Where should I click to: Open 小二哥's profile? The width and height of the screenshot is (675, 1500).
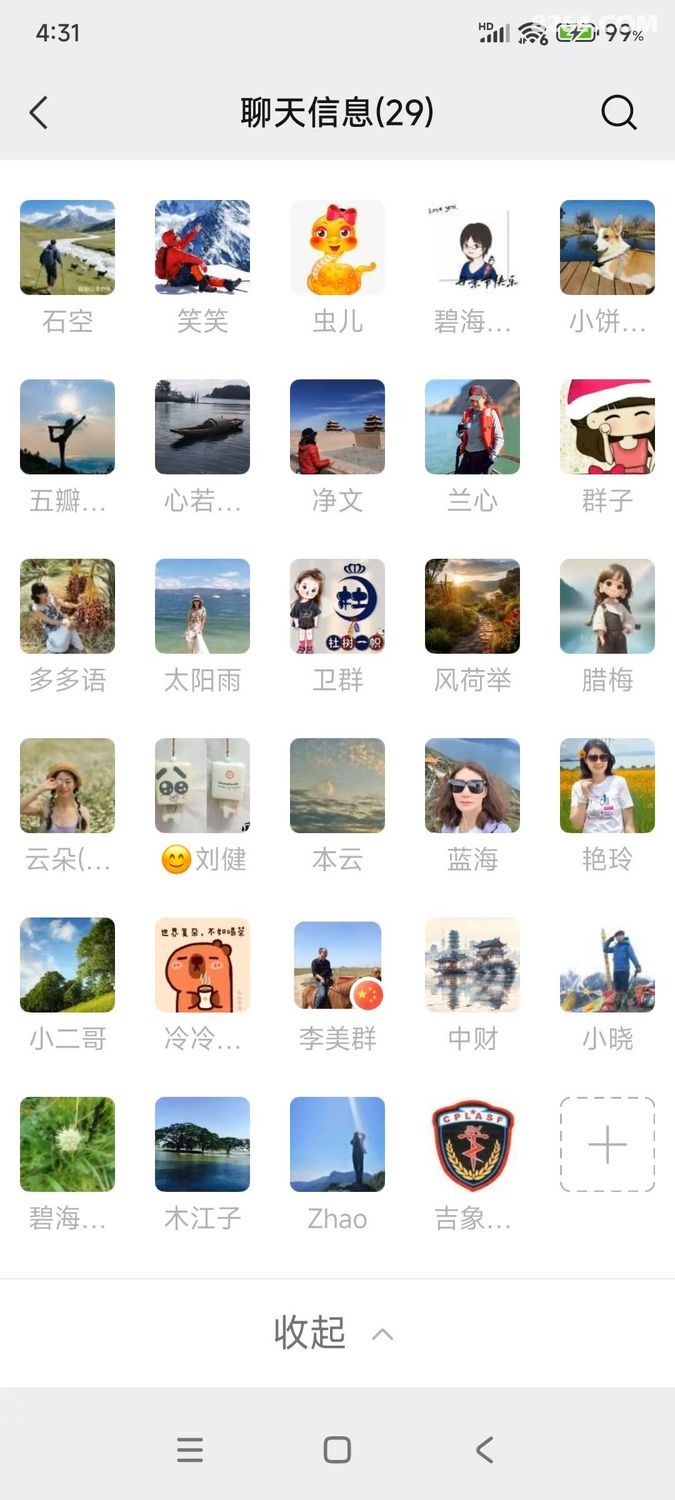click(67, 964)
